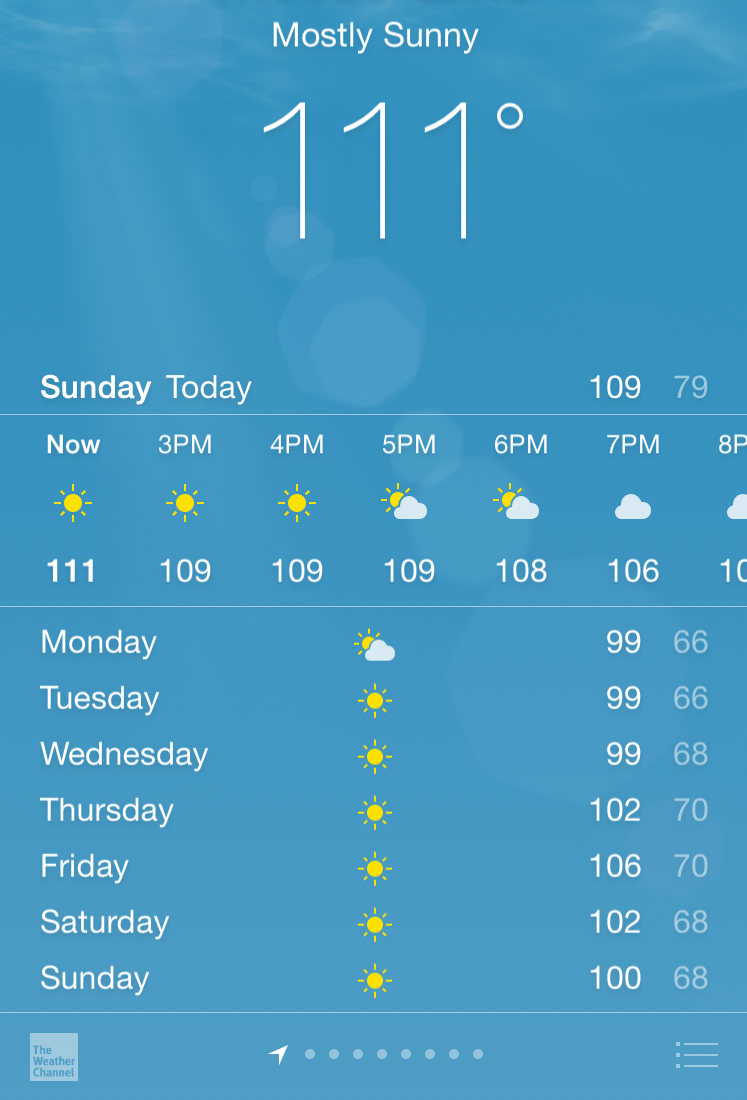Open the city list menu icon

[697, 1055]
